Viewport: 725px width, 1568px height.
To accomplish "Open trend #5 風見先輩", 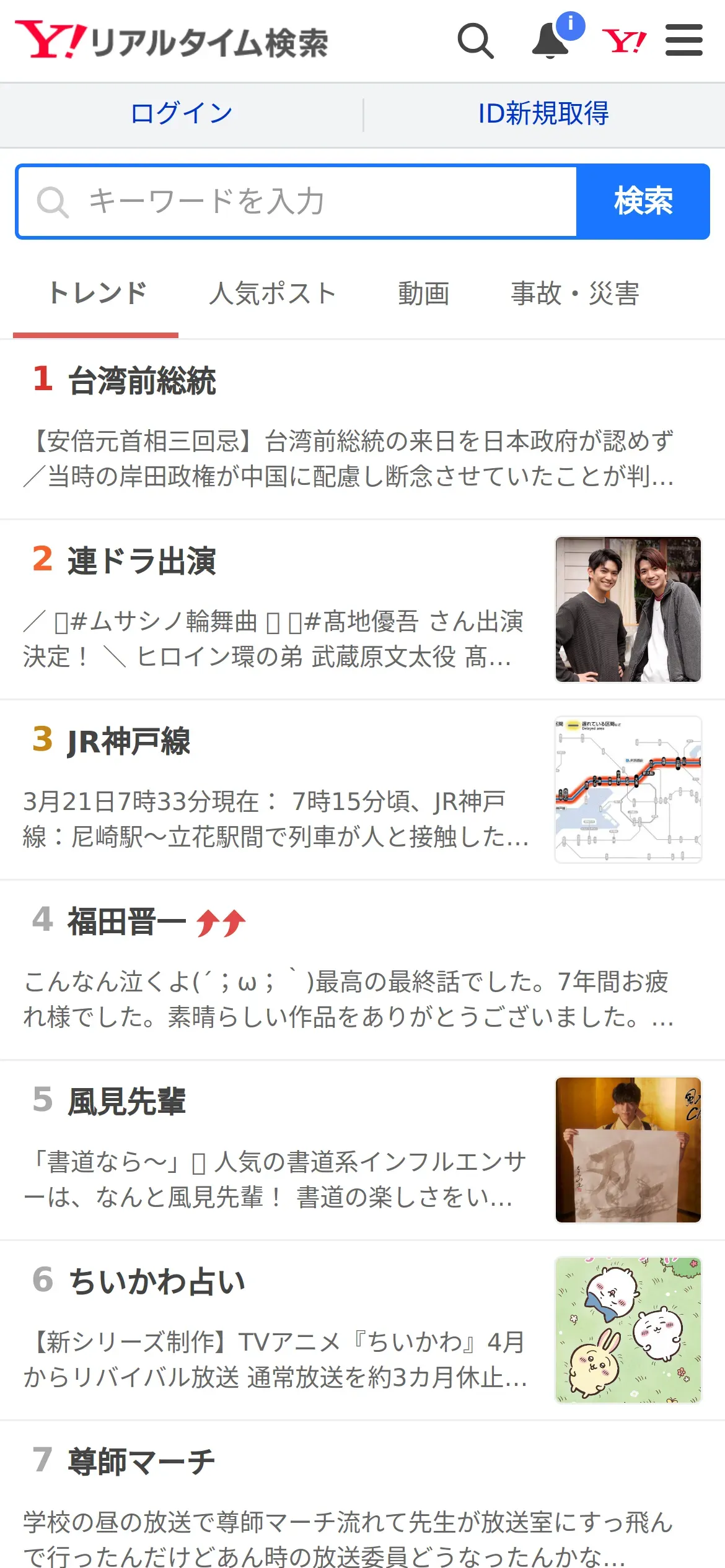I will point(127,1102).
